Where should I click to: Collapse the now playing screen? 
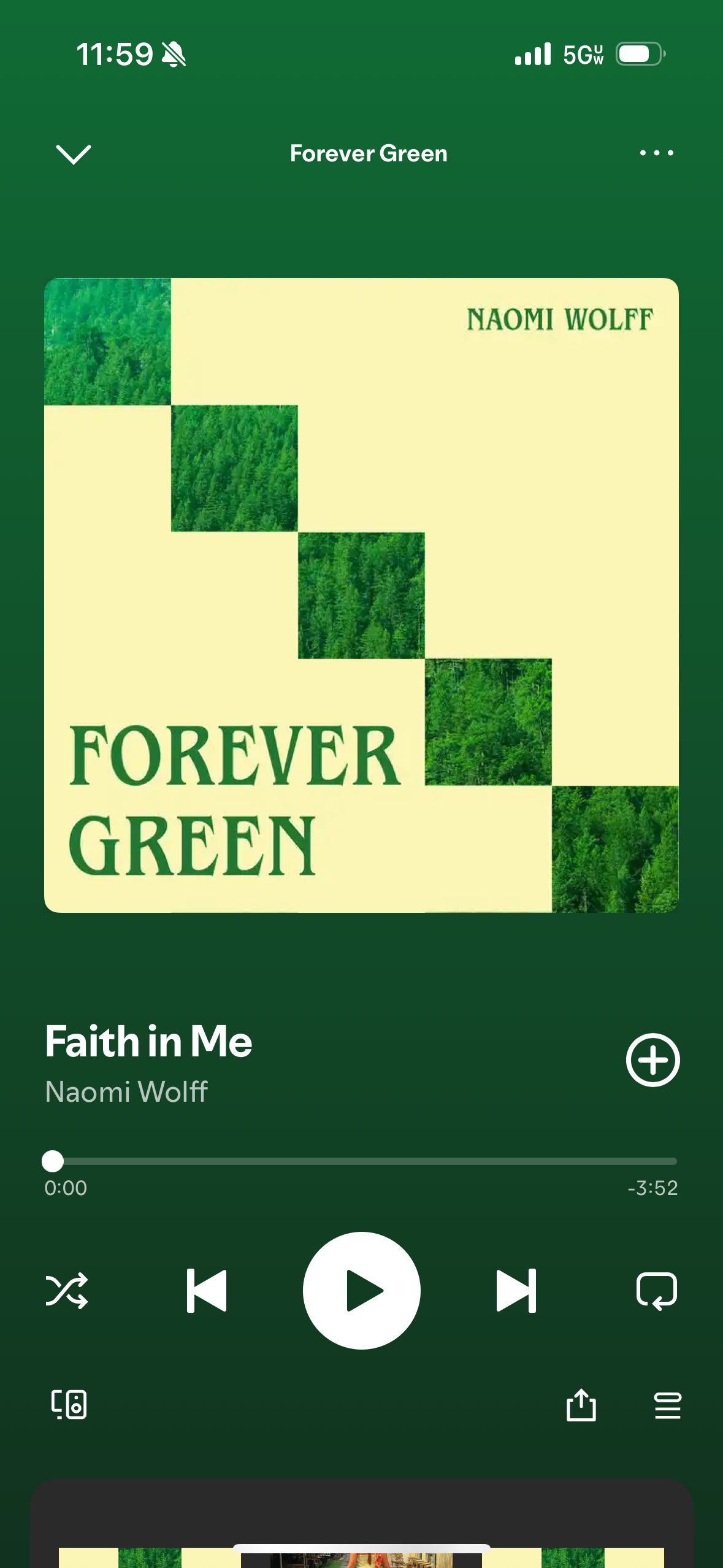(x=73, y=154)
